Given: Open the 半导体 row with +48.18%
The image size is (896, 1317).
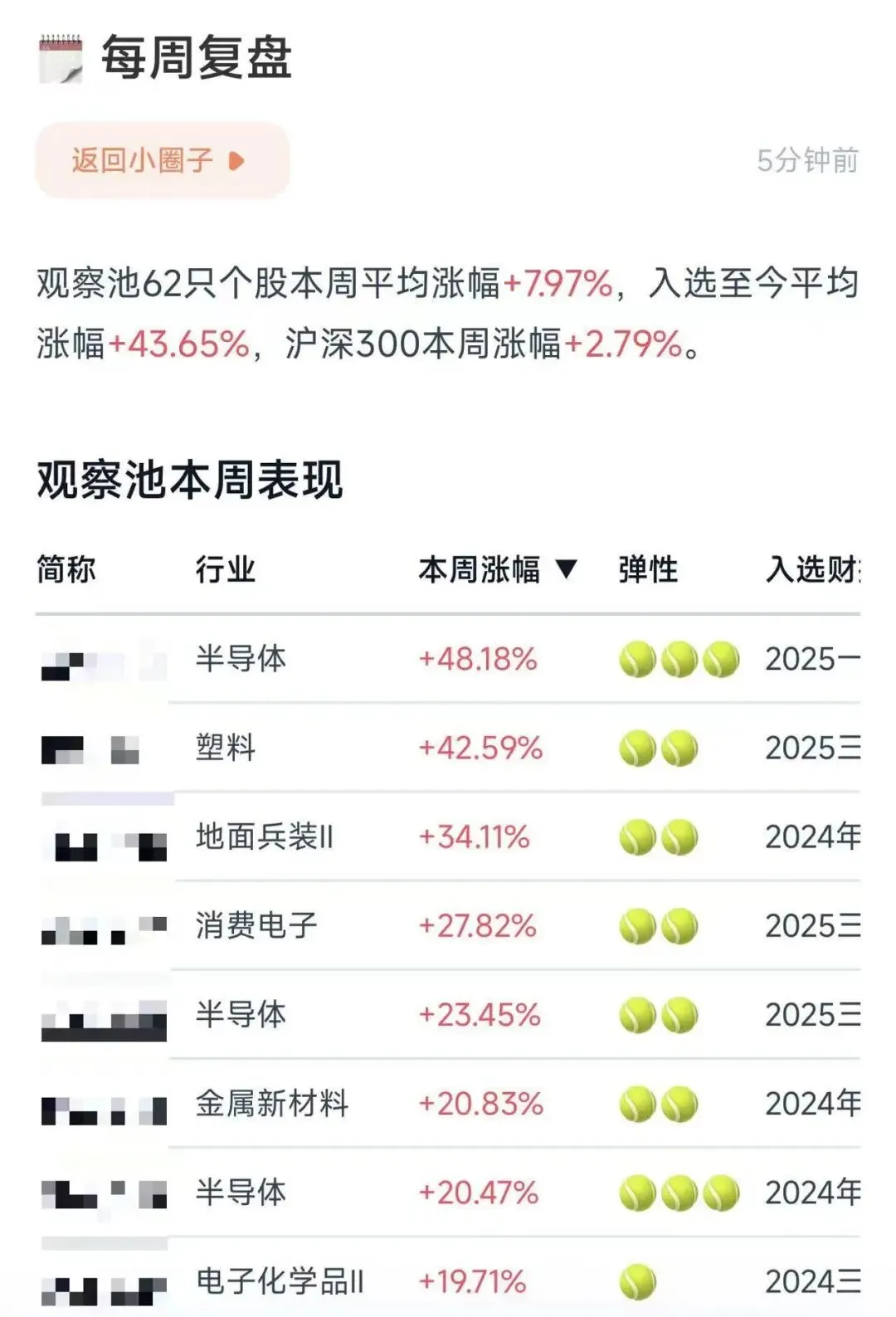Looking at the screenshot, I should tap(448, 659).
